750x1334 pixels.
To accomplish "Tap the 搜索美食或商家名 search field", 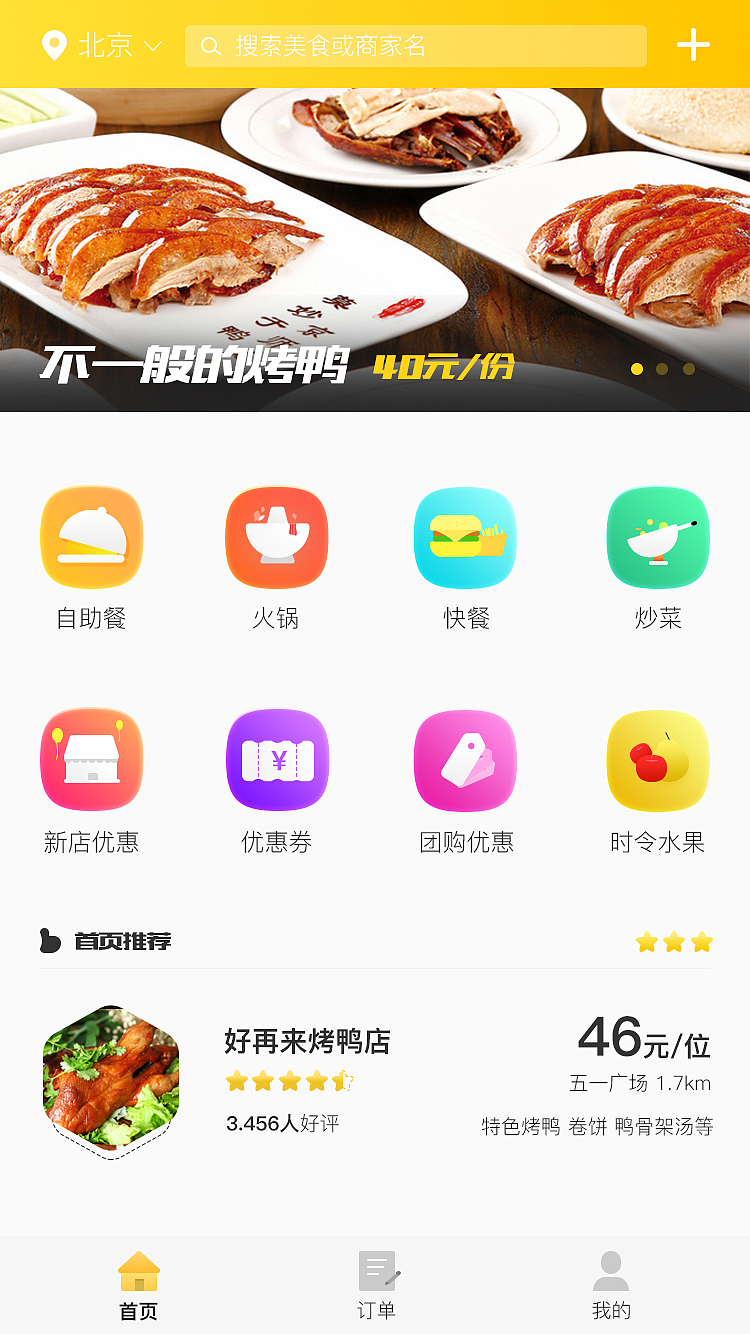I will [416, 46].
